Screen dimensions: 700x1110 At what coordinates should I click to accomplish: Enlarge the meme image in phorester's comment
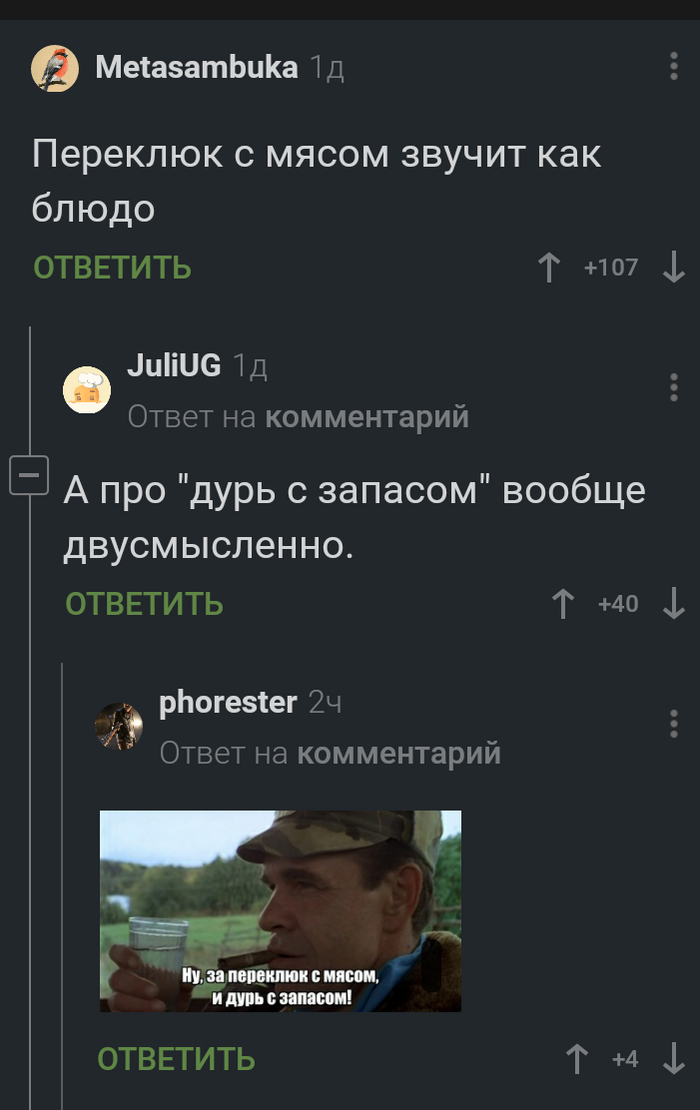pyautogui.click(x=280, y=910)
